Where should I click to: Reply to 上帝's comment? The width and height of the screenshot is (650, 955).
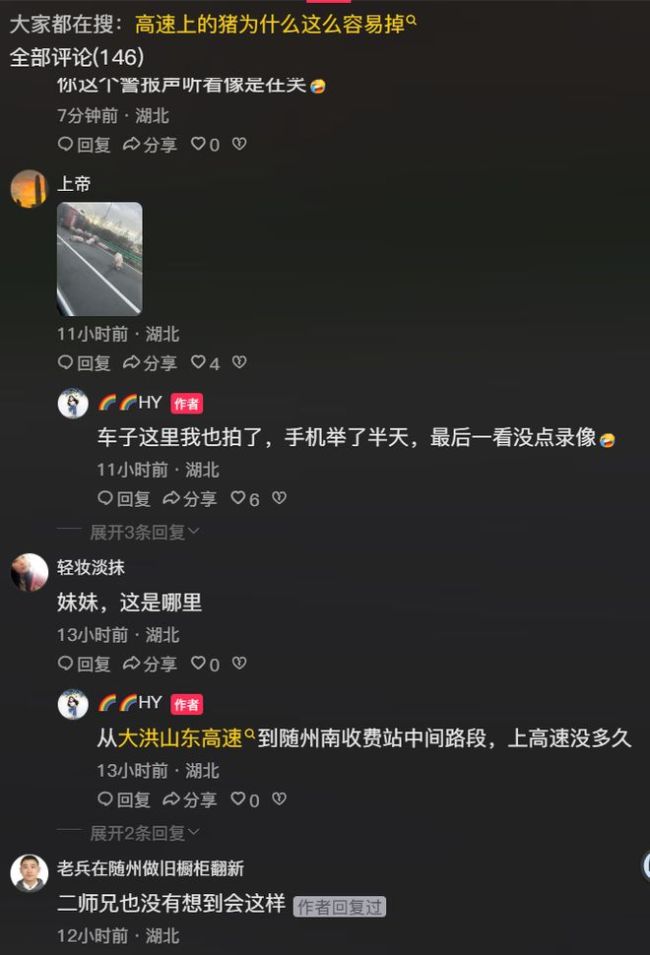click(84, 363)
